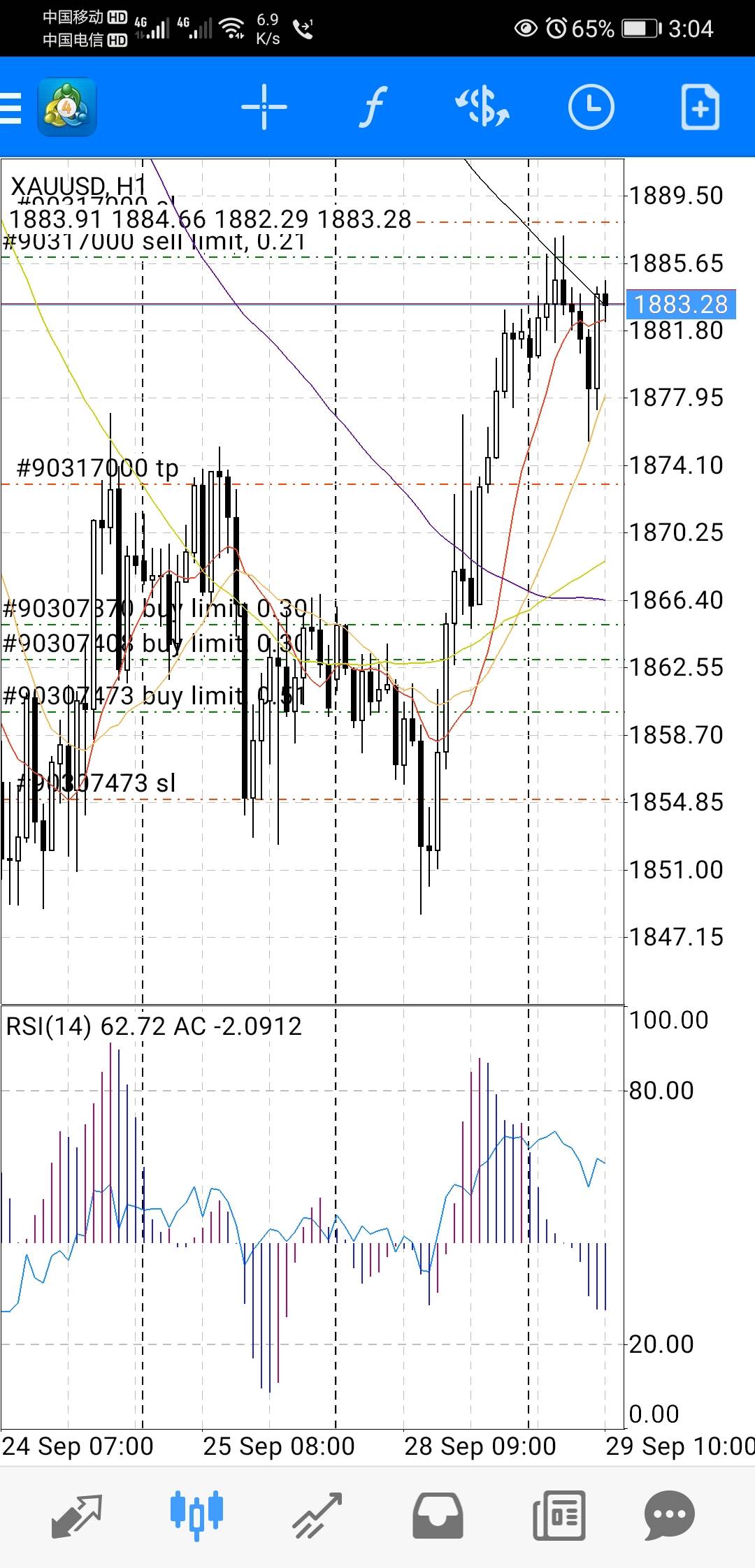Open the chat messages tab
Image resolution: width=755 pixels, height=1568 pixels.
tap(670, 1516)
